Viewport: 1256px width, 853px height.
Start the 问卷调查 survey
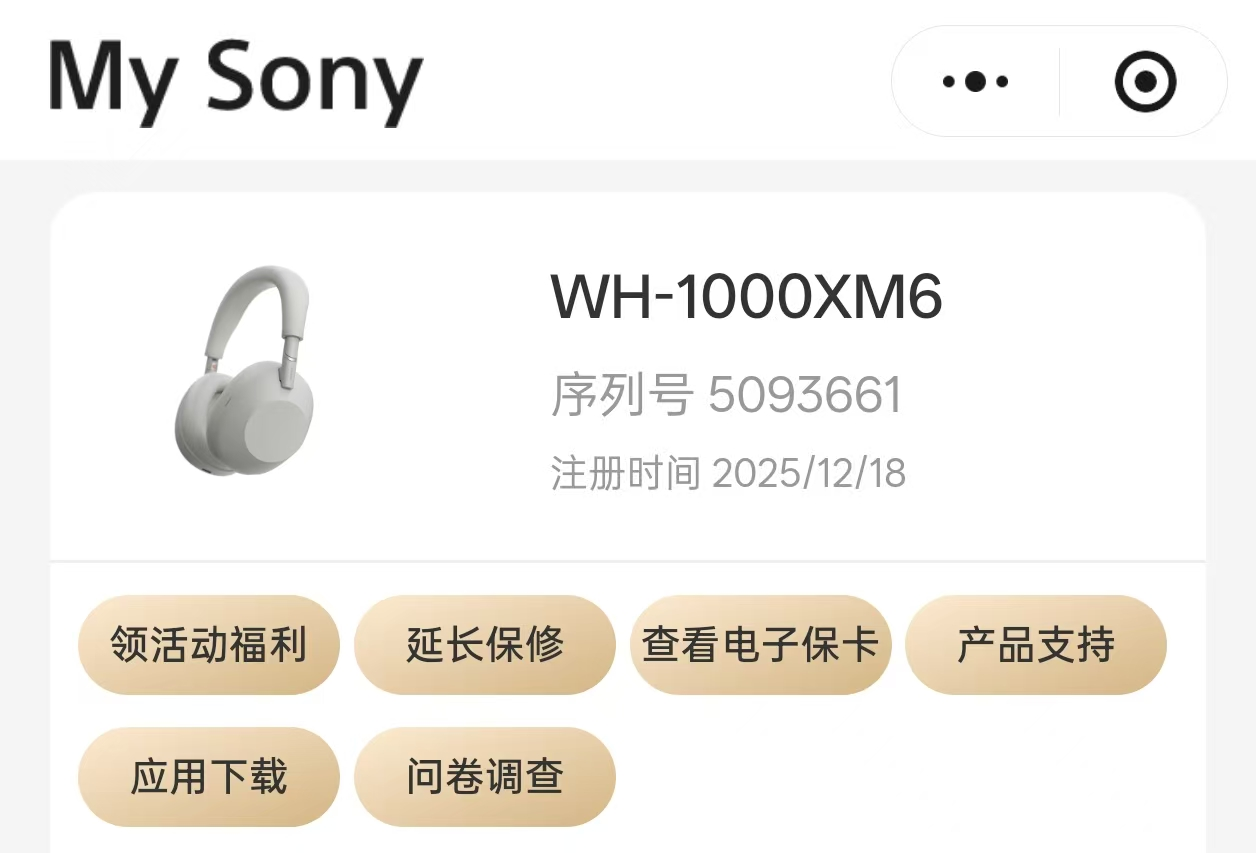pyautogui.click(x=485, y=777)
